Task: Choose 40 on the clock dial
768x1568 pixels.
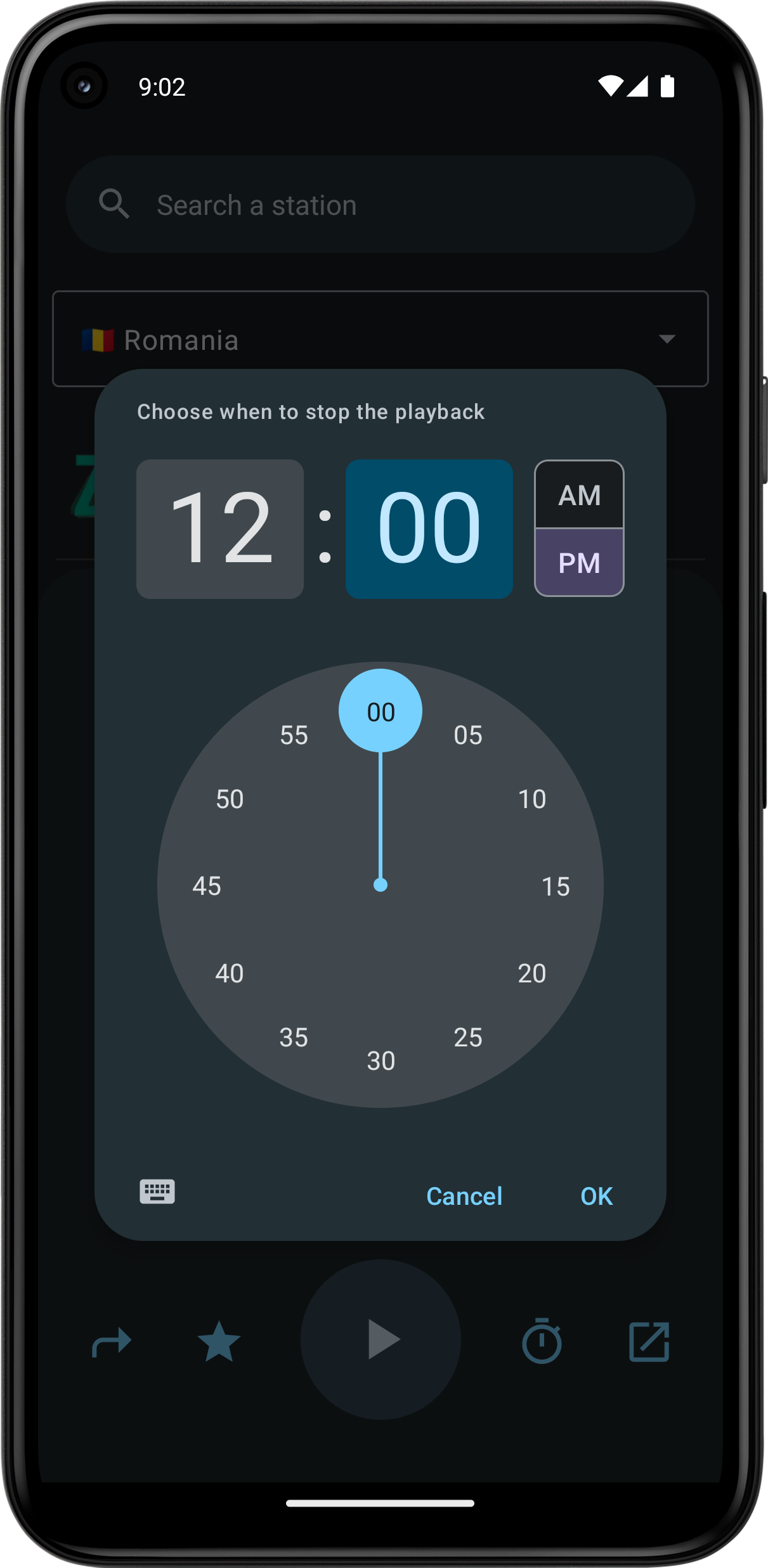Action: coord(230,974)
